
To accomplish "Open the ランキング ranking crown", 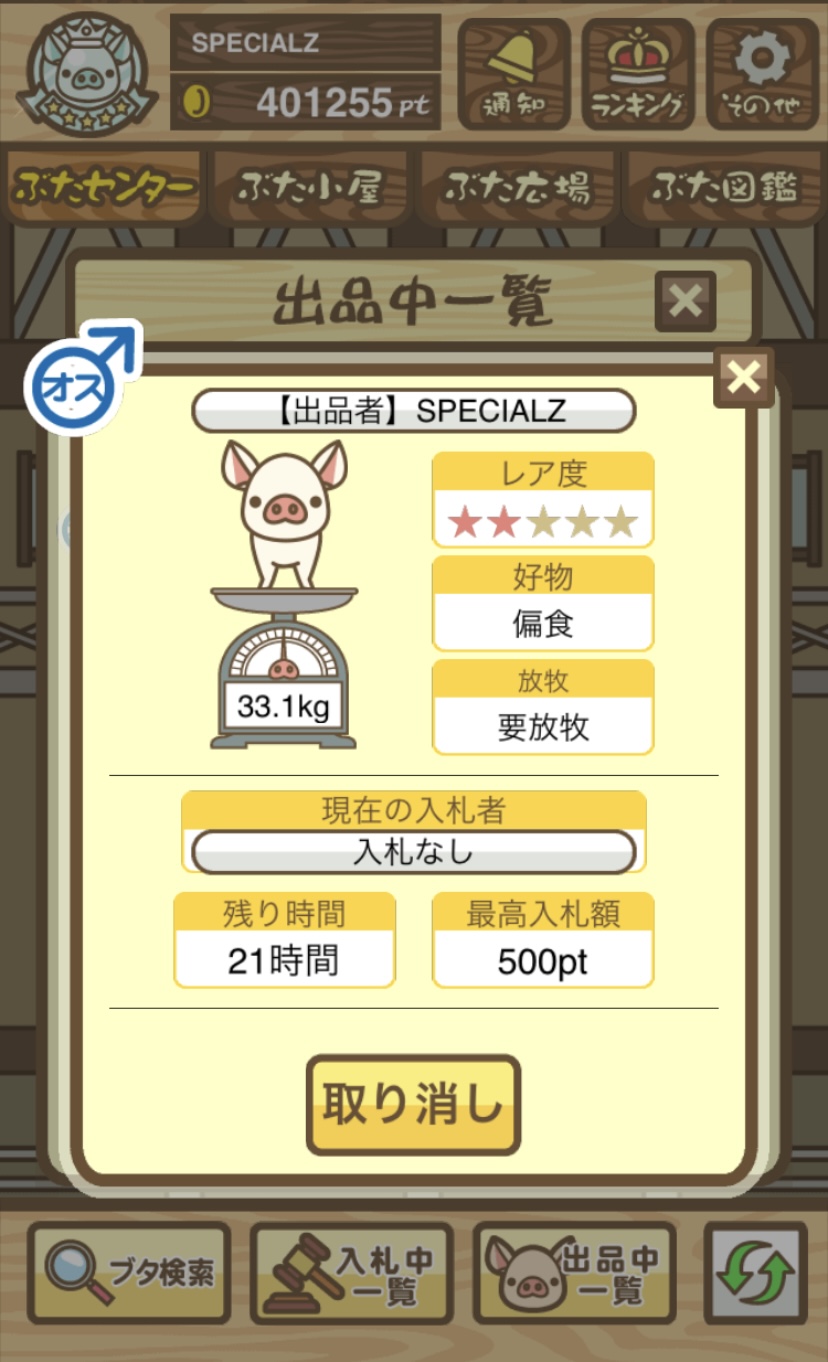I will click(637, 74).
